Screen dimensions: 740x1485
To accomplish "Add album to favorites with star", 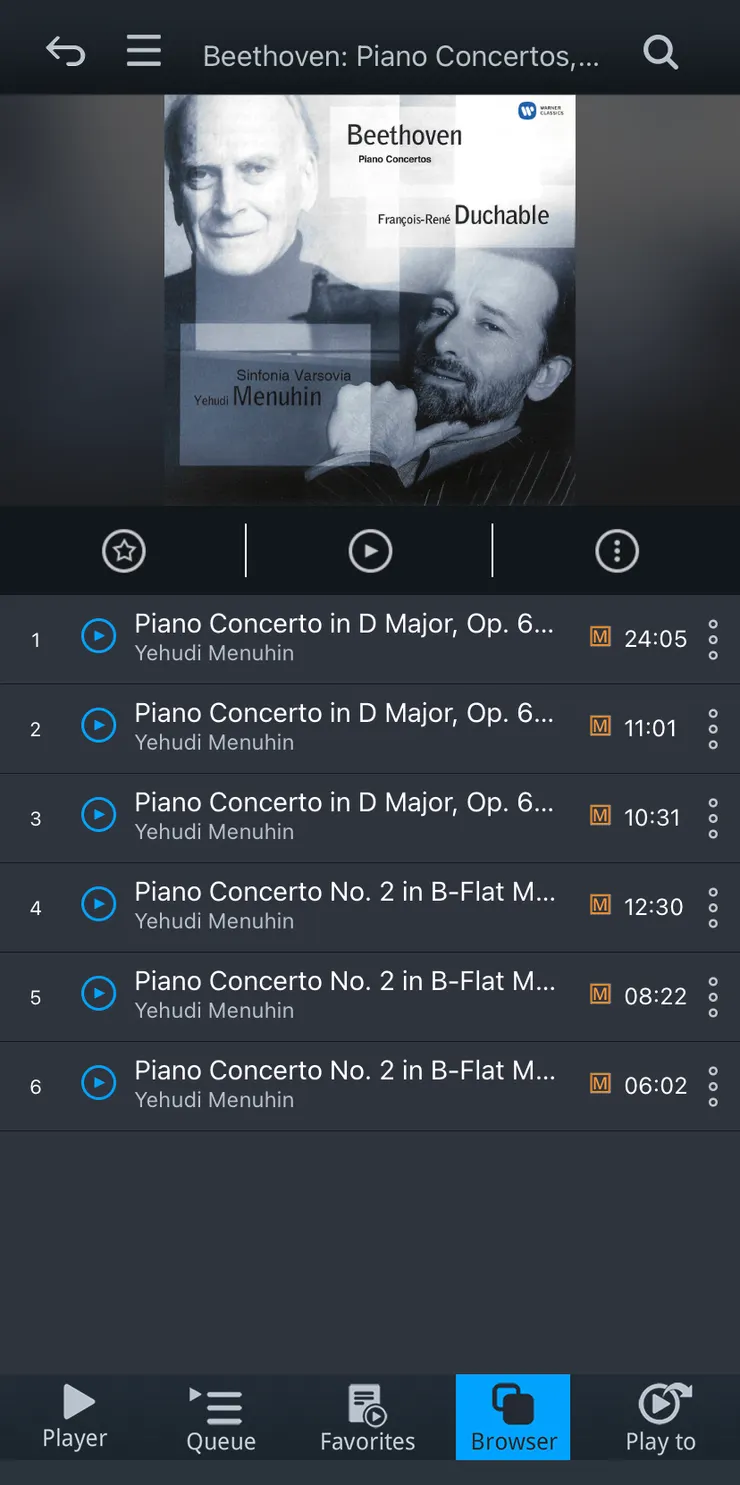I will (x=124, y=551).
